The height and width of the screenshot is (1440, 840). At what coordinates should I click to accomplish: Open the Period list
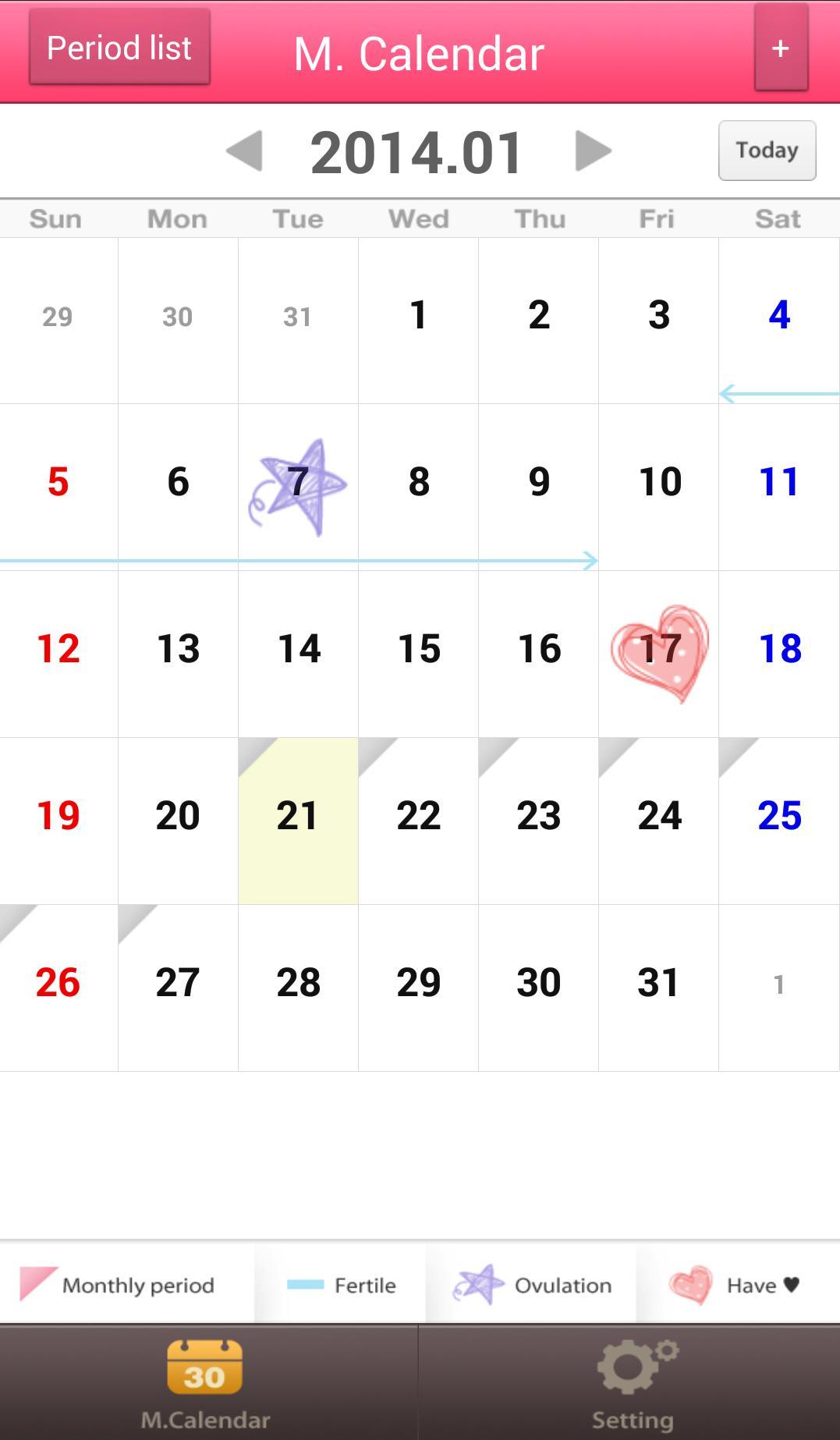coord(119,48)
